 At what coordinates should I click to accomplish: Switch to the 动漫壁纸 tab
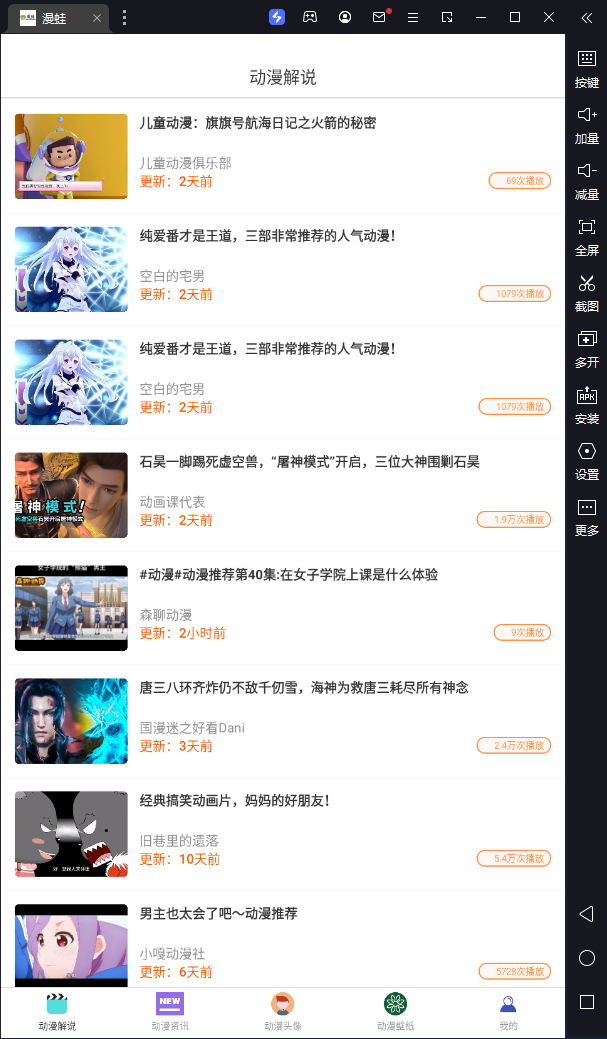(395, 1011)
